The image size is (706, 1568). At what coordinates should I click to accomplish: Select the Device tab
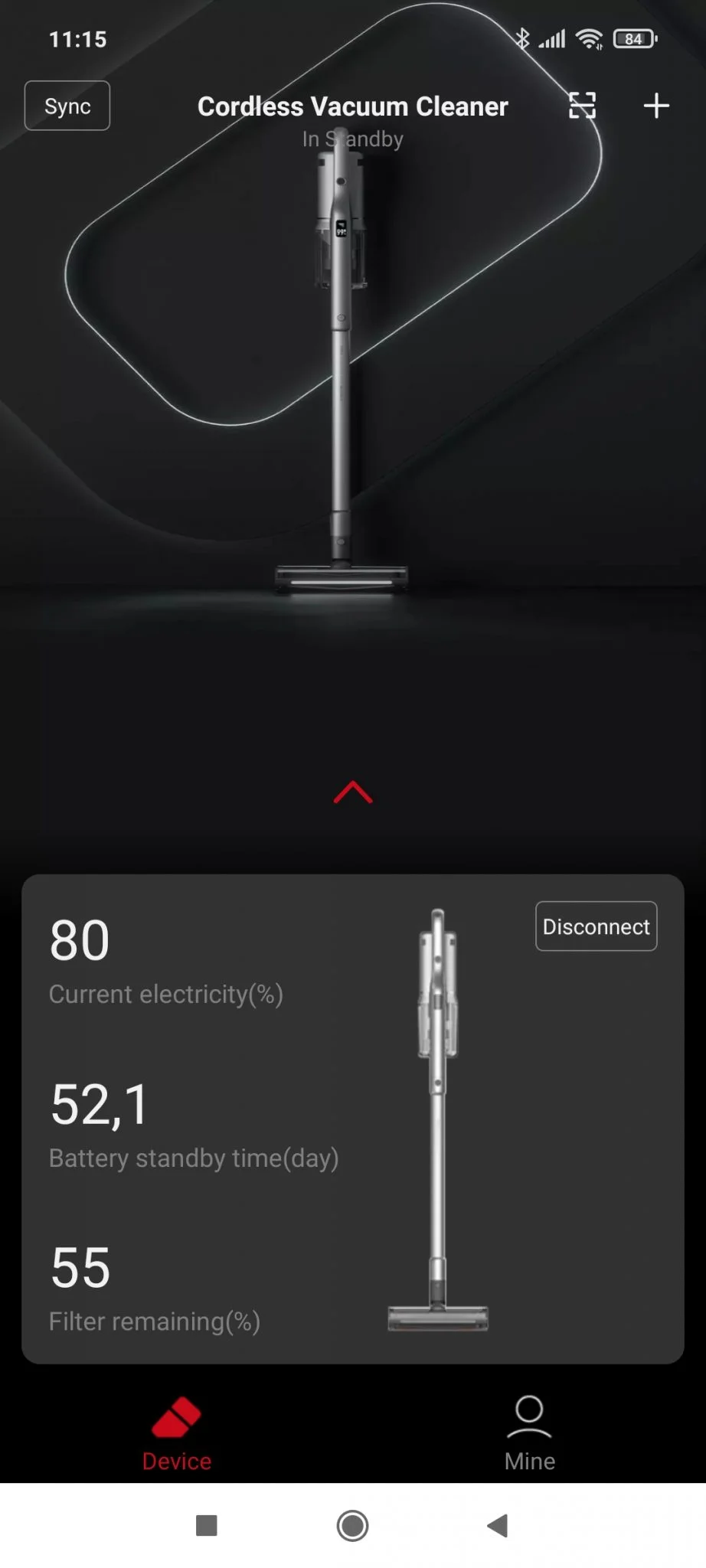coord(177,1433)
